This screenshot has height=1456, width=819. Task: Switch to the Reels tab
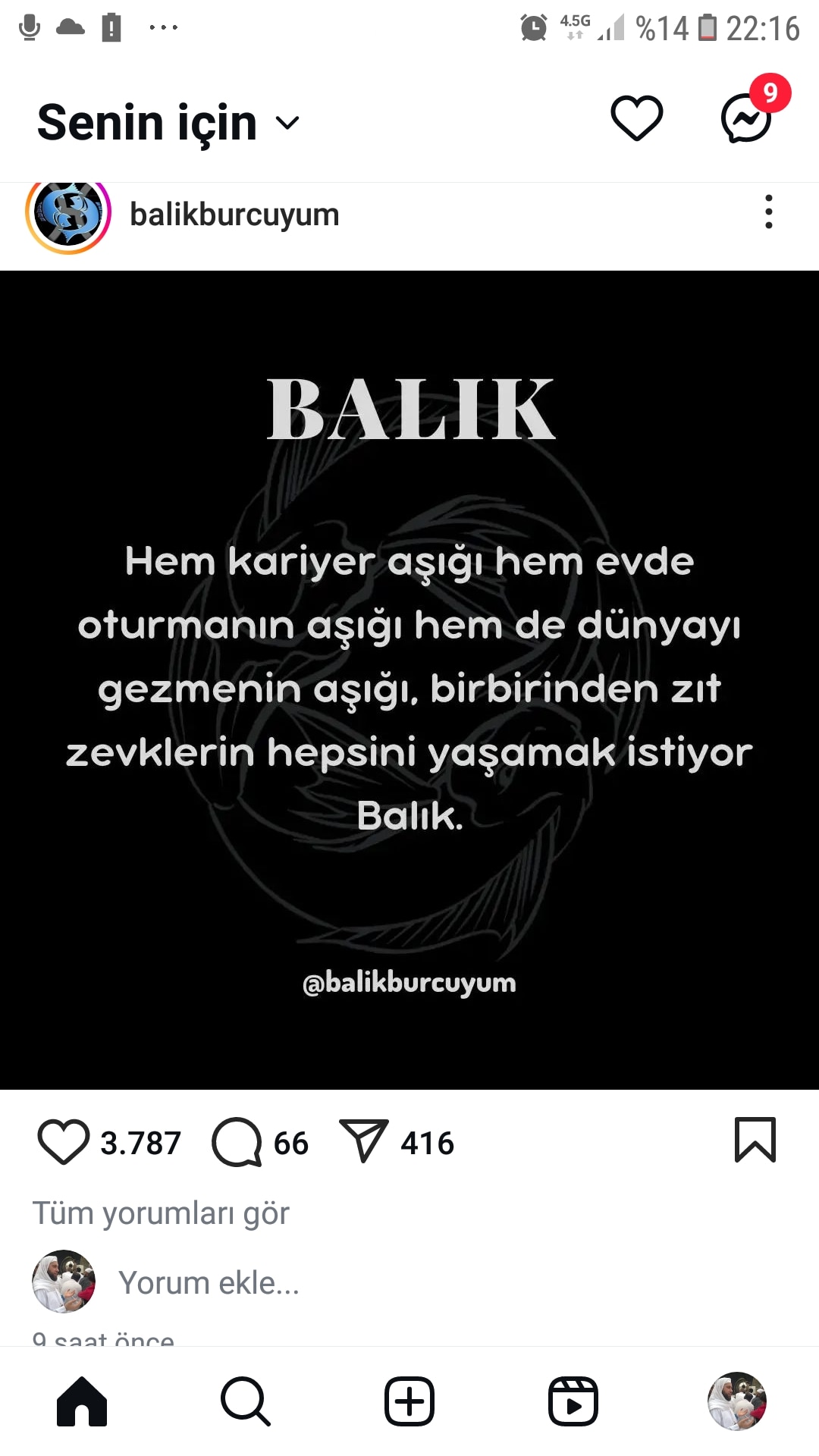(573, 1401)
